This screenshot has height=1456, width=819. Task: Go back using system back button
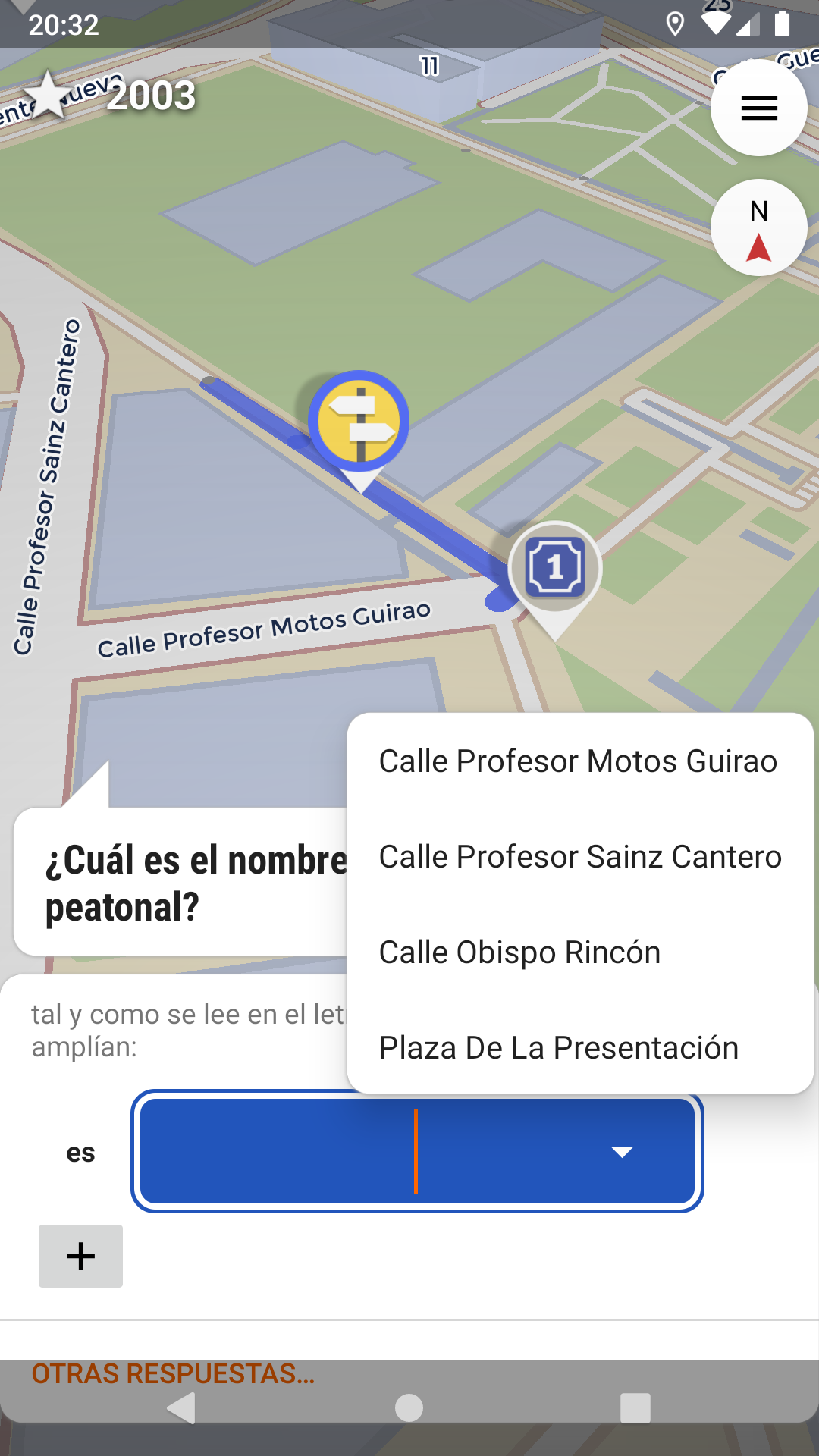click(182, 1408)
